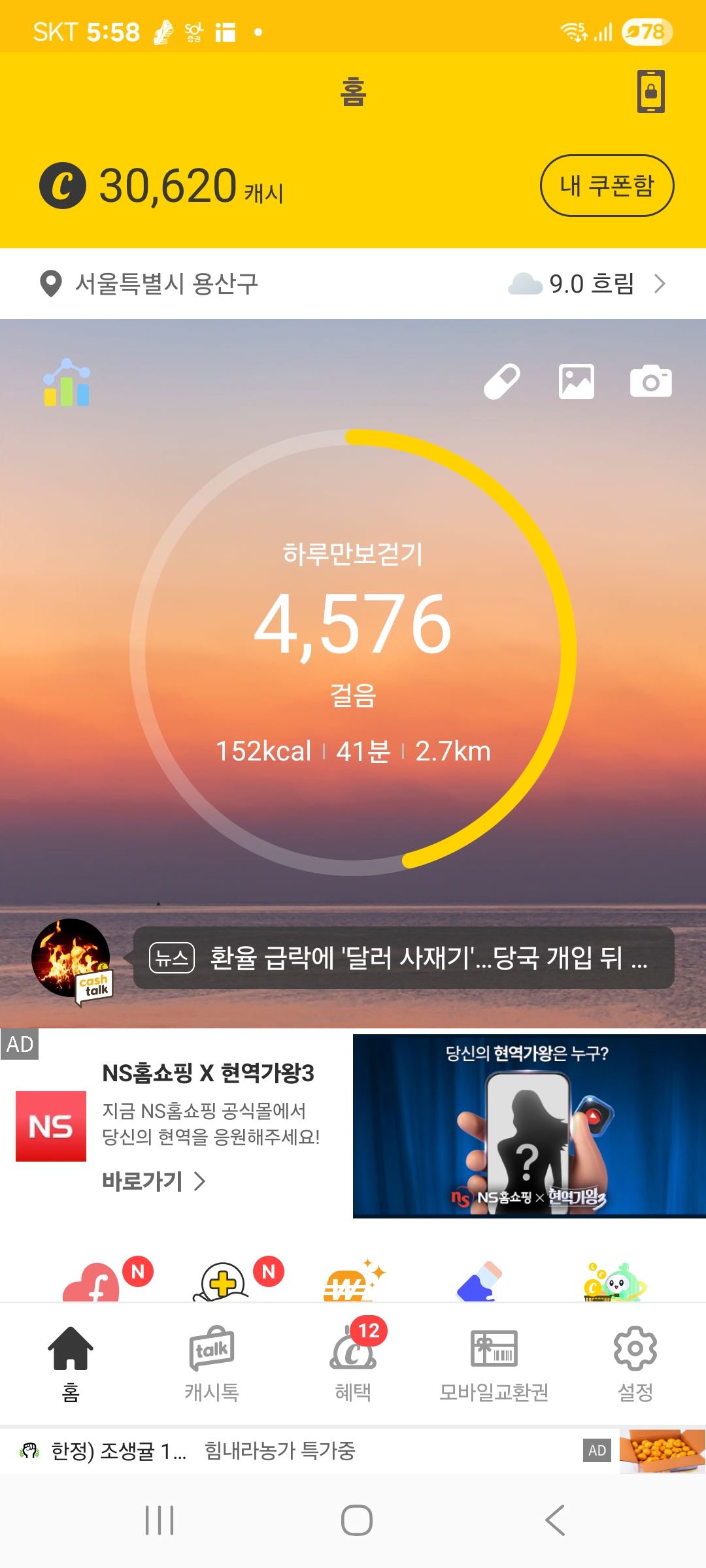This screenshot has height=1568, width=706.
Task: Open 내 쿠폰함 coupon box
Action: 606,186
